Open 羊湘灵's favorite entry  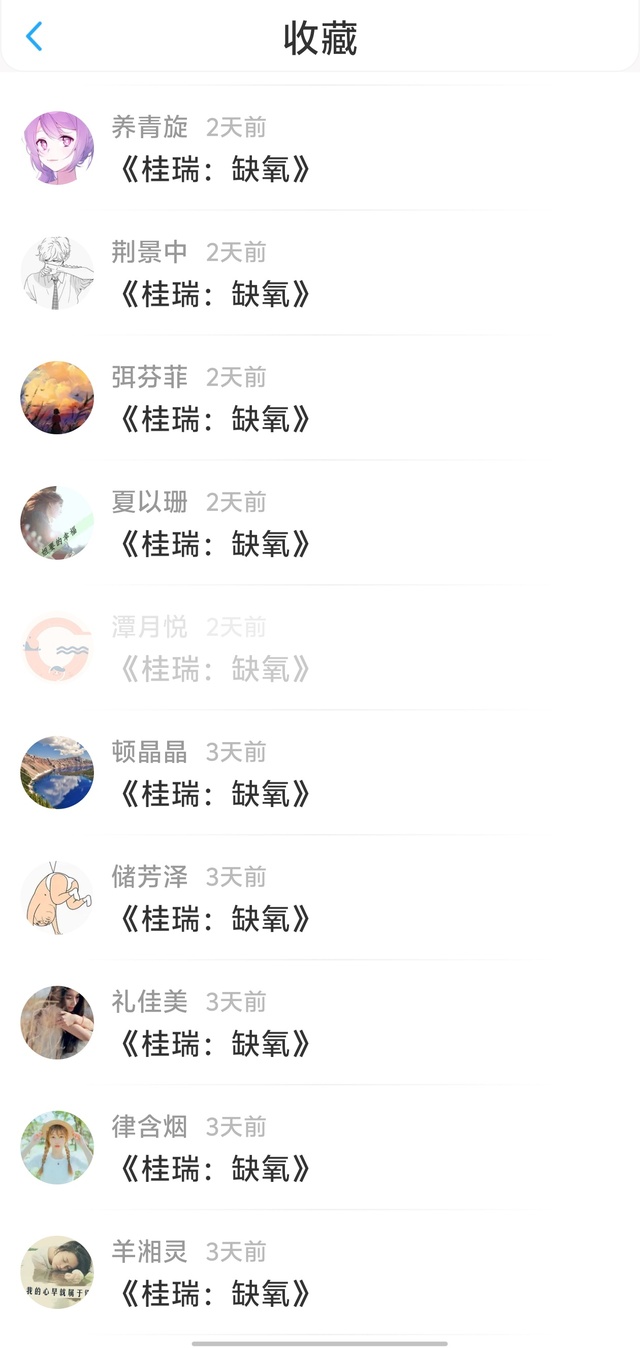pos(214,1293)
